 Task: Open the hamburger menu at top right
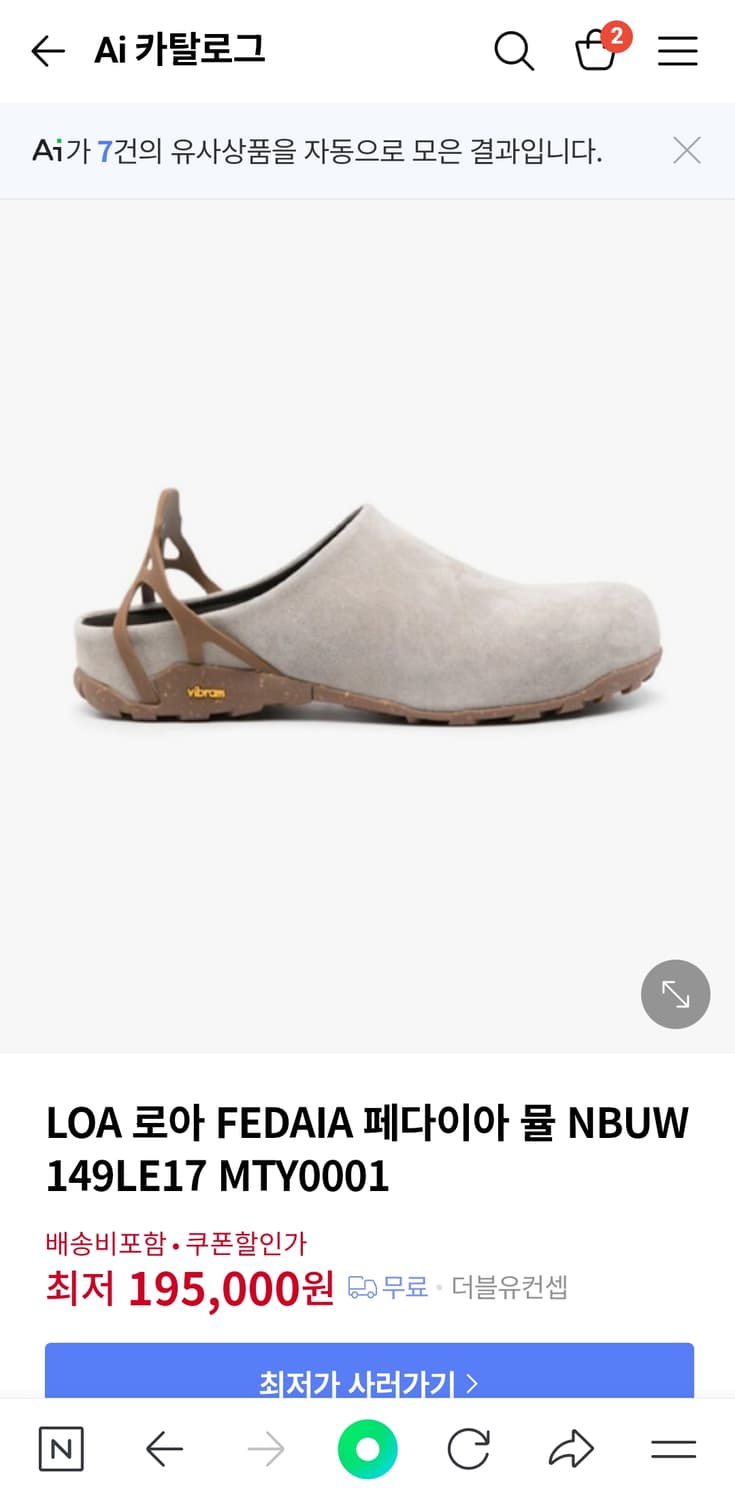(x=677, y=51)
